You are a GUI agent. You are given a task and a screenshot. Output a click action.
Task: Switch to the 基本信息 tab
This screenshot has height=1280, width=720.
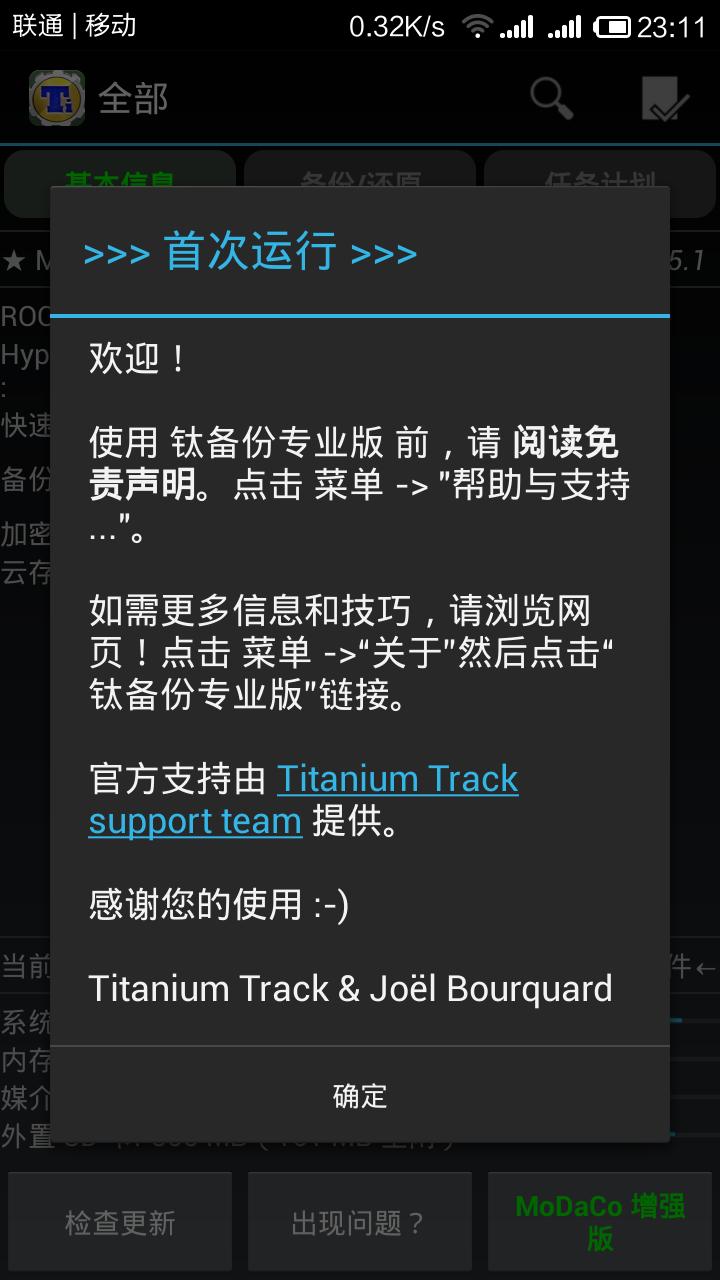coord(119,182)
